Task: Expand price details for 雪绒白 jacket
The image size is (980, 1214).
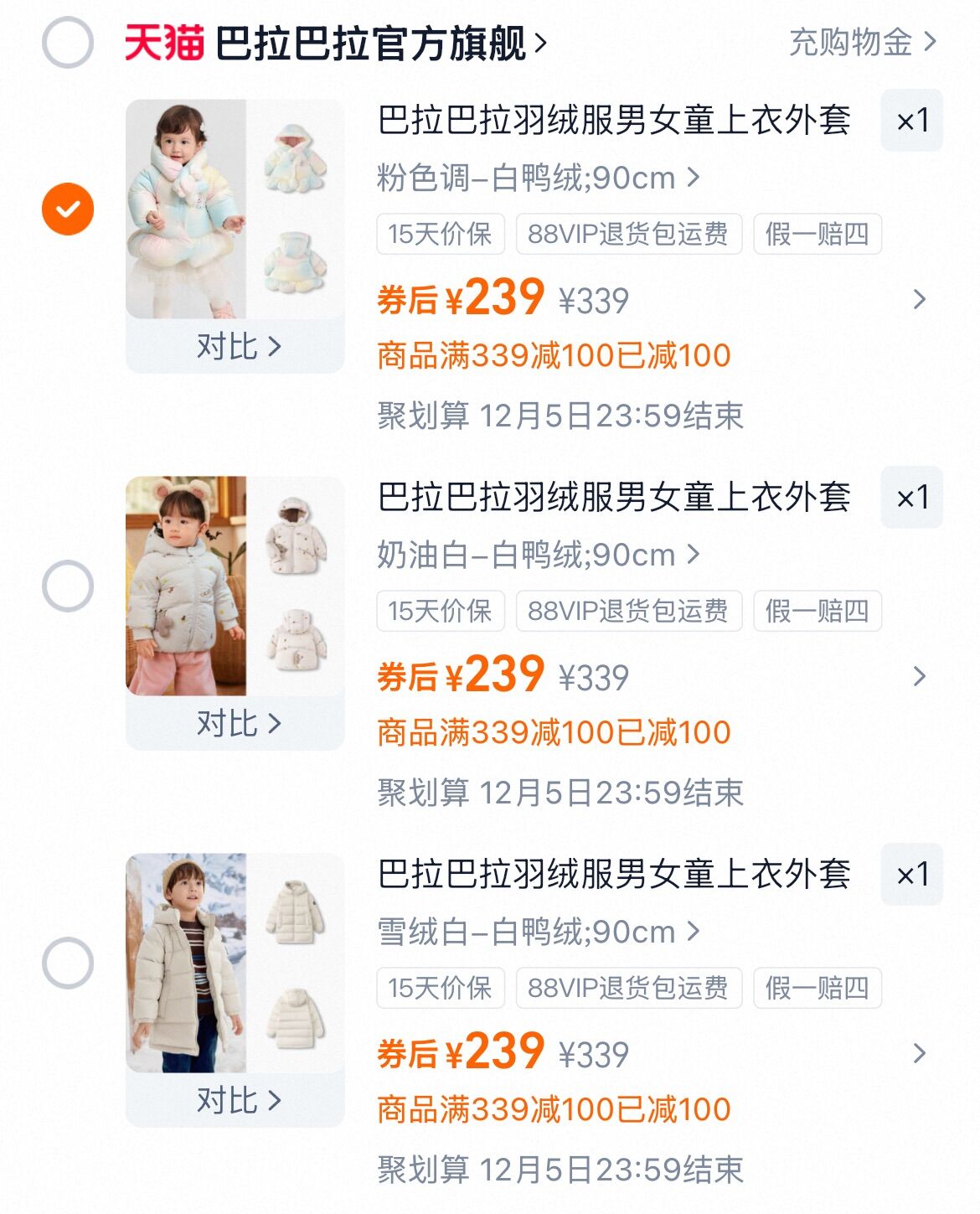Action: [x=919, y=1053]
